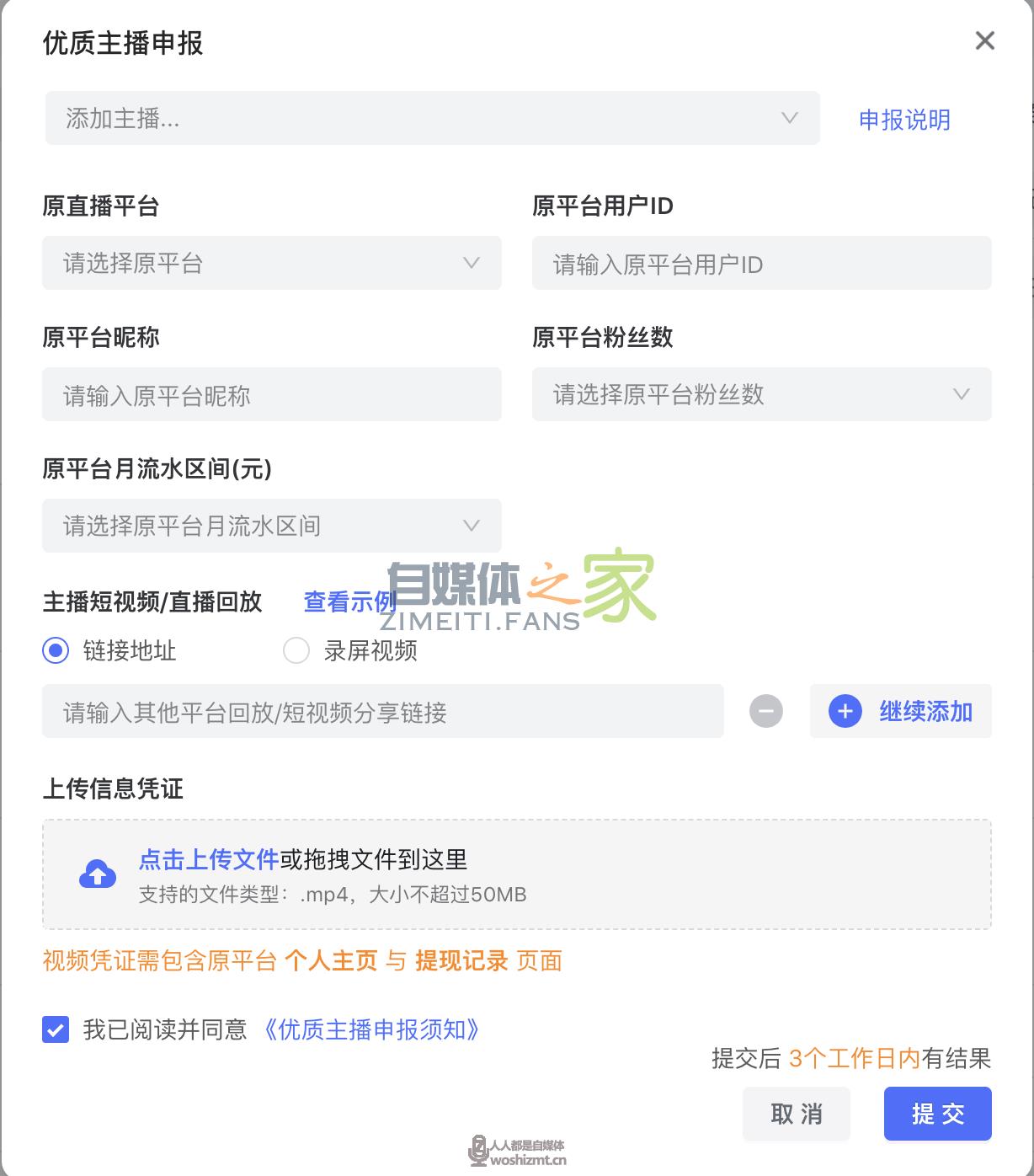Select the 链接地址 radio option
This screenshot has height=1176, width=1034.
56,650
